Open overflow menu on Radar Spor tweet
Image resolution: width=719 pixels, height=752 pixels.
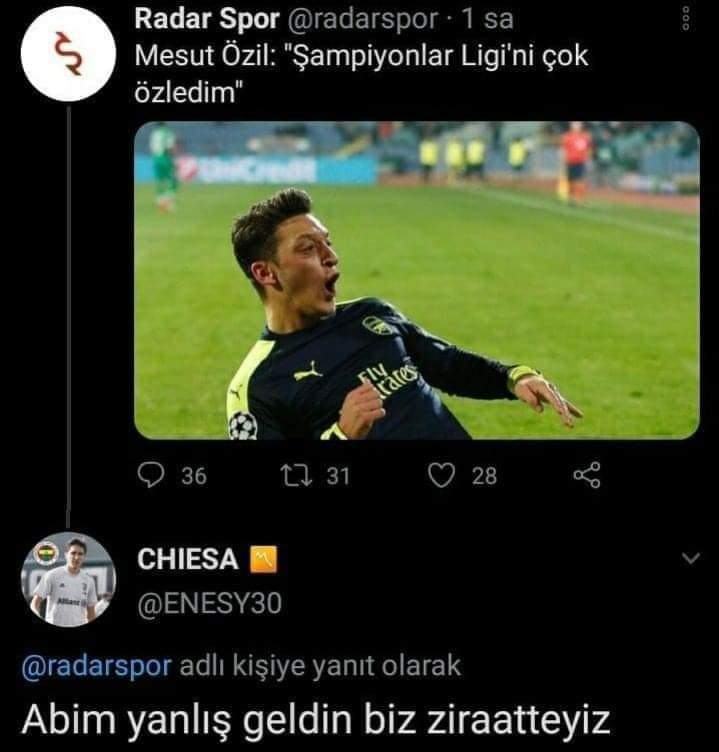point(686,20)
